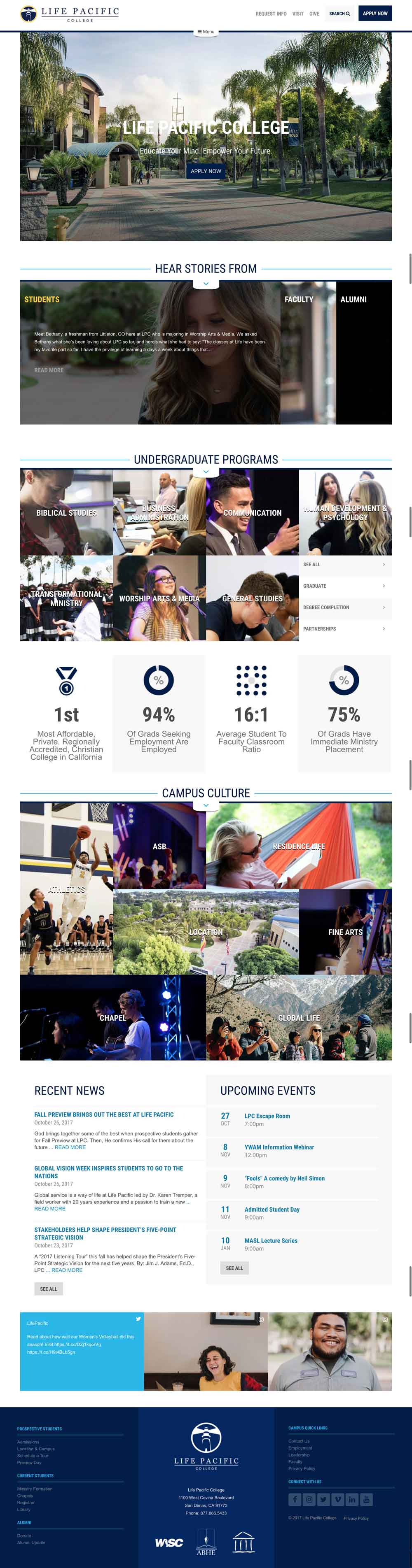Select See All undergraduate programs
Image resolution: width=412 pixels, height=1568 pixels.
344,565
